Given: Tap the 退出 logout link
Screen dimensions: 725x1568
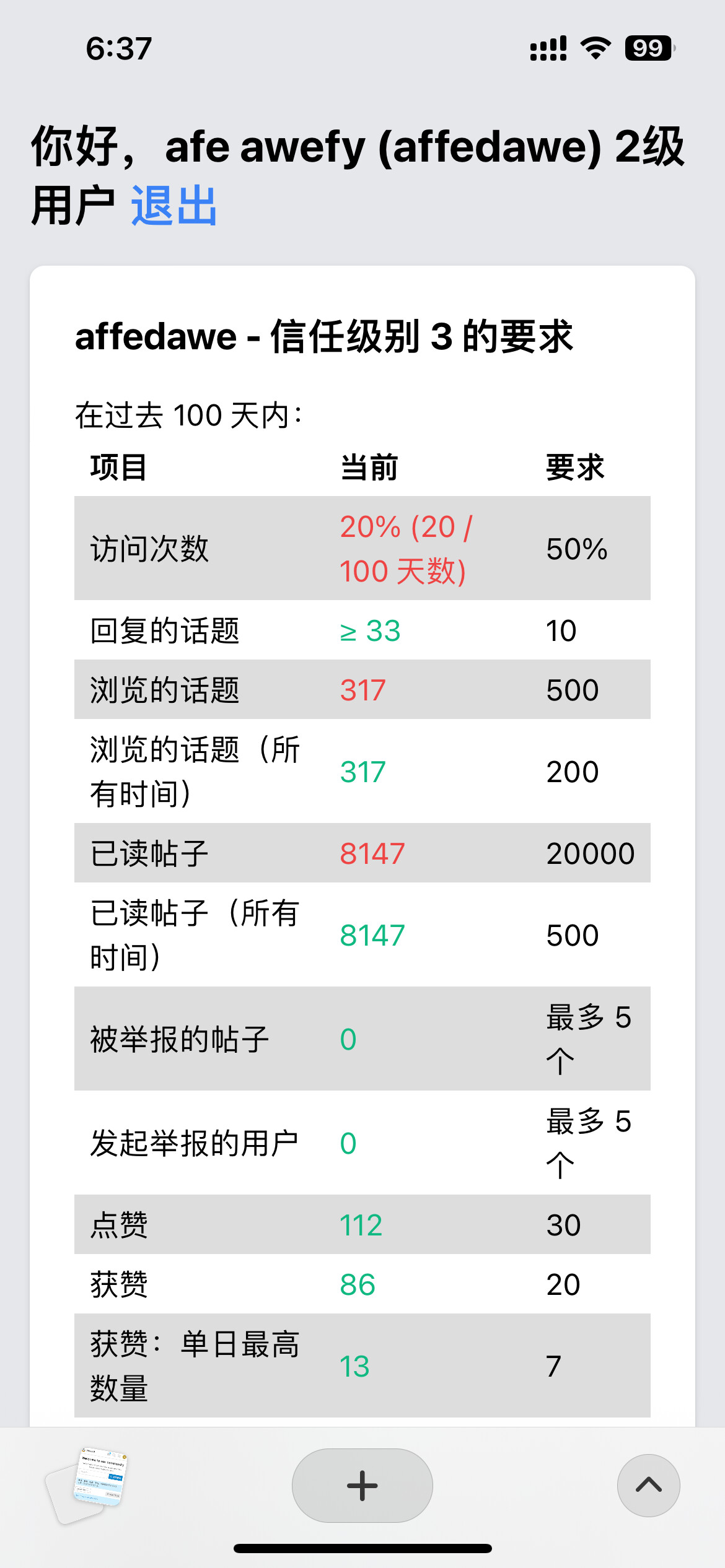Looking at the screenshot, I should click(174, 206).
